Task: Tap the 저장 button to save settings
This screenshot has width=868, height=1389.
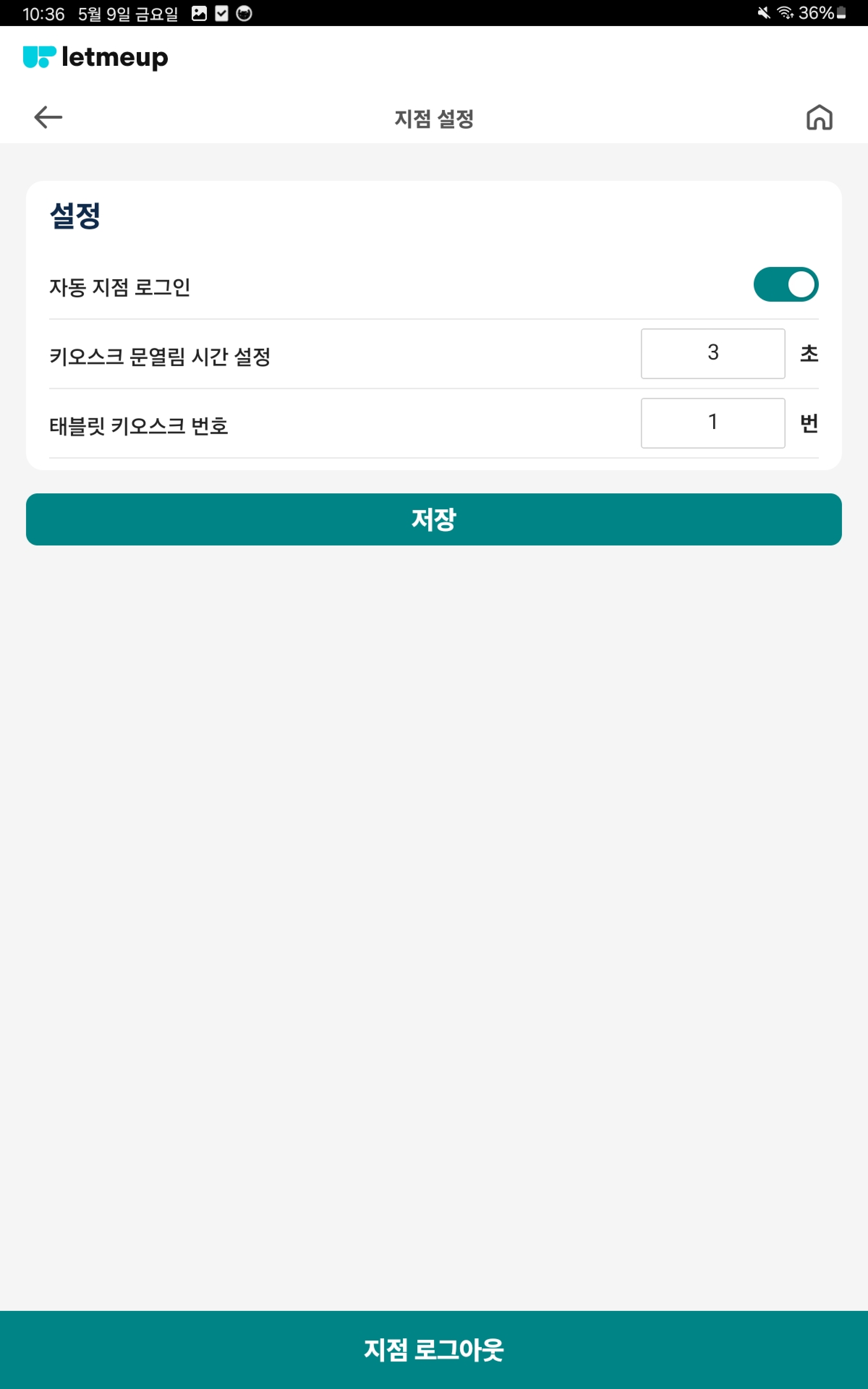Action: (x=434, y=519)
